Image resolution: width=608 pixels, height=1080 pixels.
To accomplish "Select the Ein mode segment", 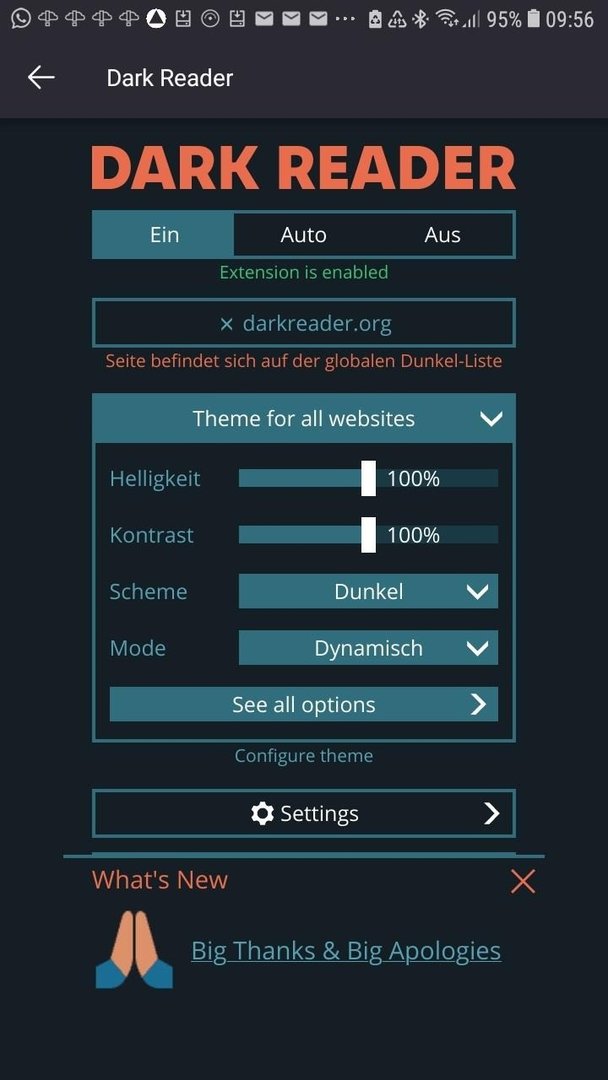I will pyautogui.click(x=164, y=235).
